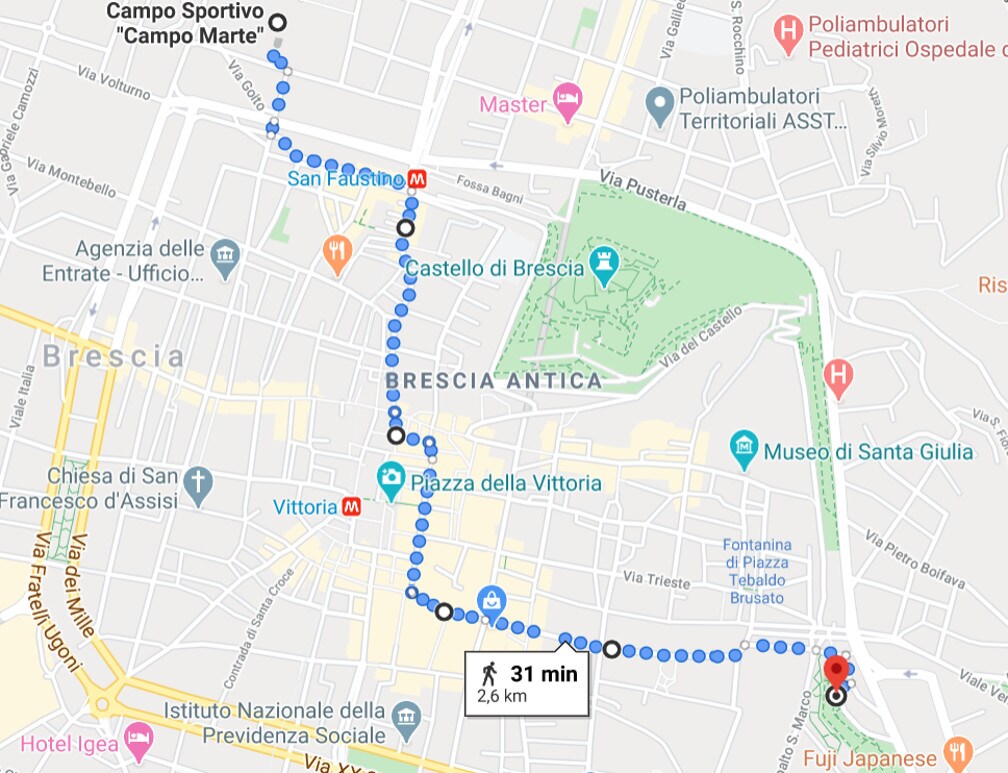The image size is (1008, 773).
Task: Open the Piazza della Vittoria photo marker
Action: (390, 480)
